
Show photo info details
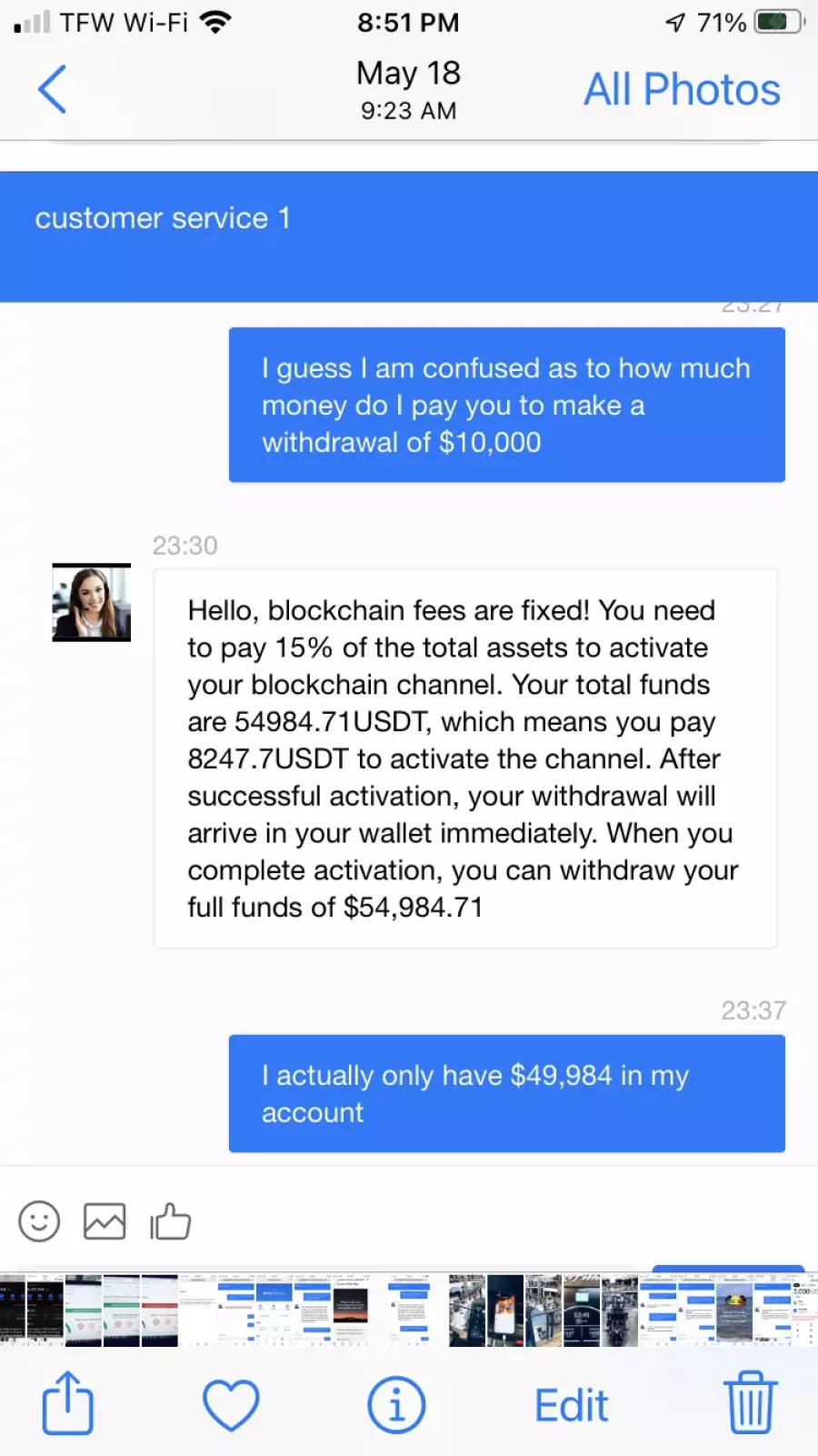(x=396, y=1405)
